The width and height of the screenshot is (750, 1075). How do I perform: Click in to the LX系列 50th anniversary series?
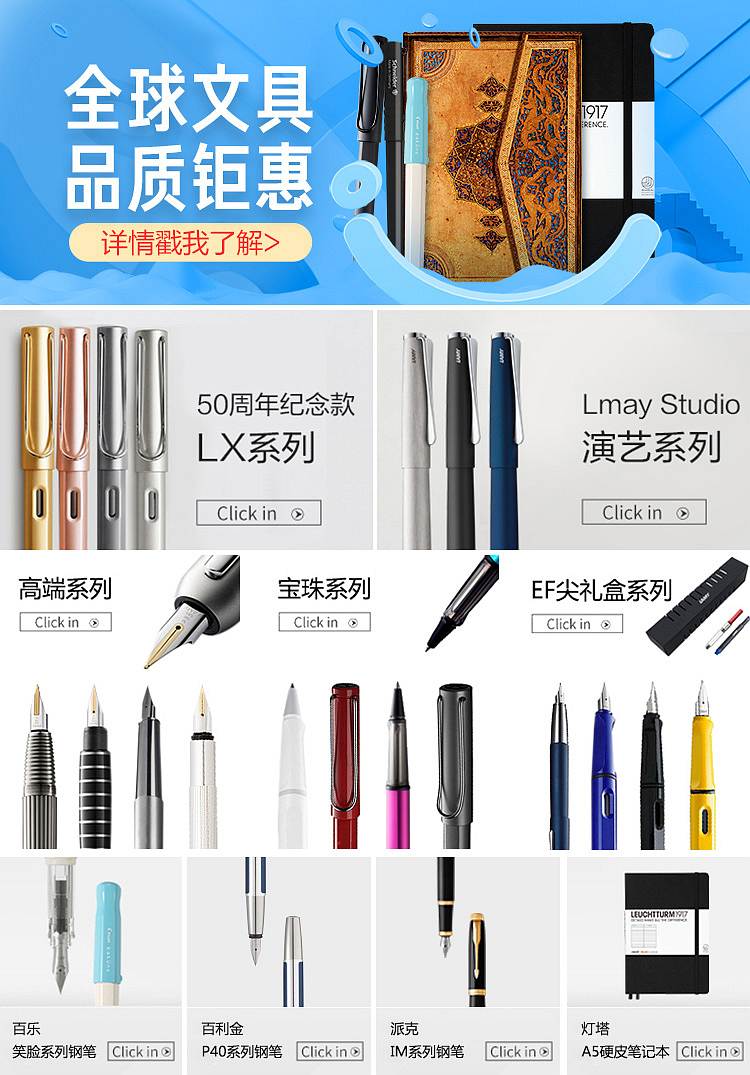[x=258, y=513]
